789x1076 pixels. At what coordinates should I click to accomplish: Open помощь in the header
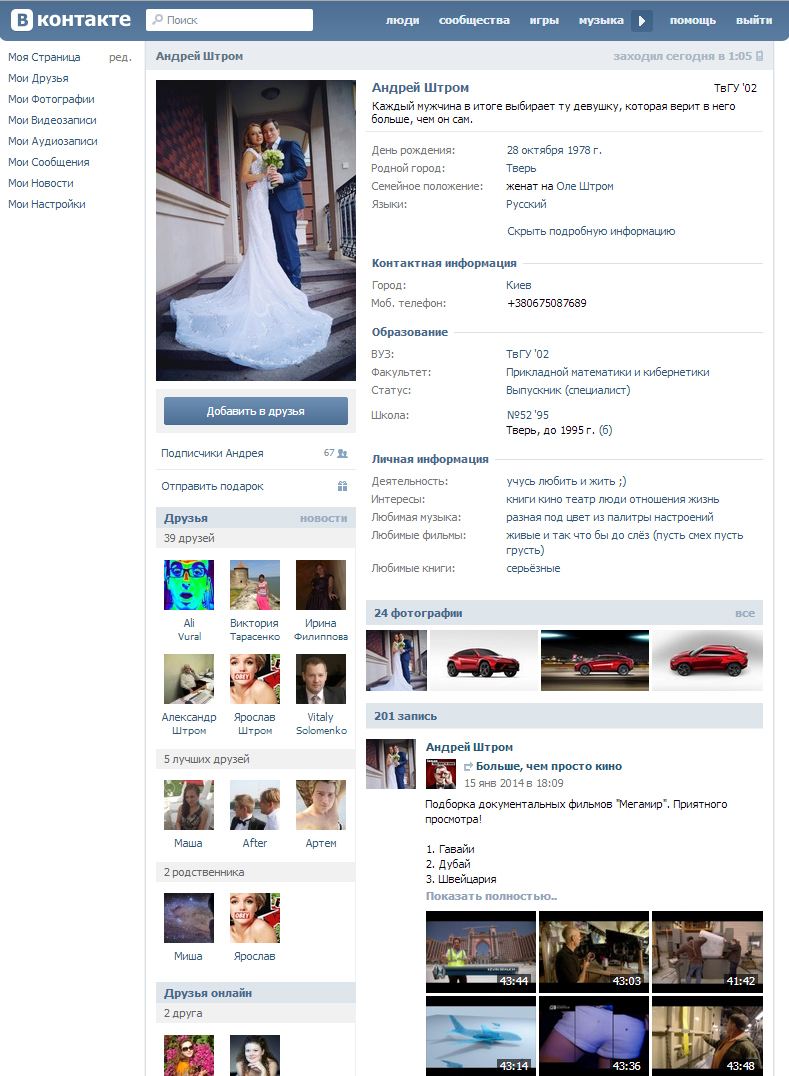(693, 20)
